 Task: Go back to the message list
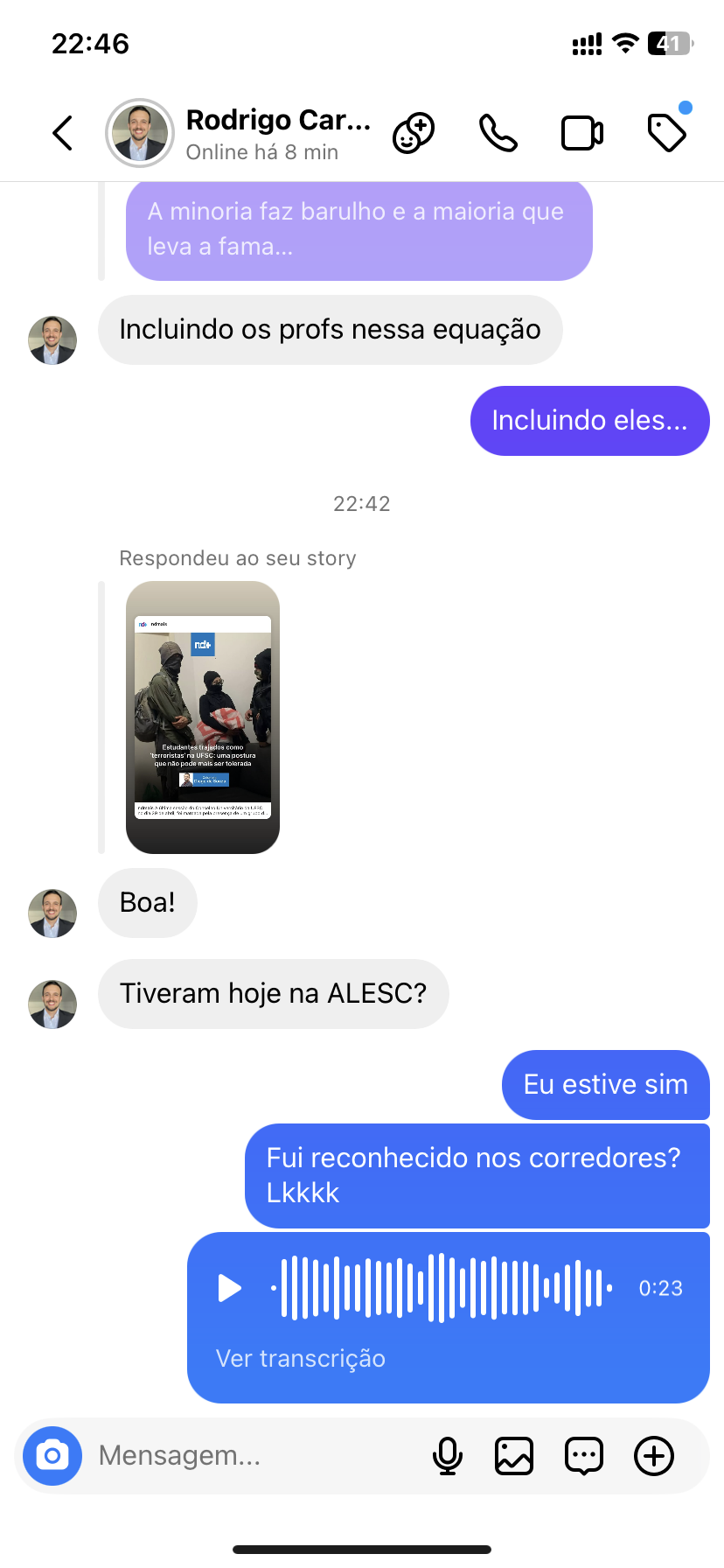63,133
